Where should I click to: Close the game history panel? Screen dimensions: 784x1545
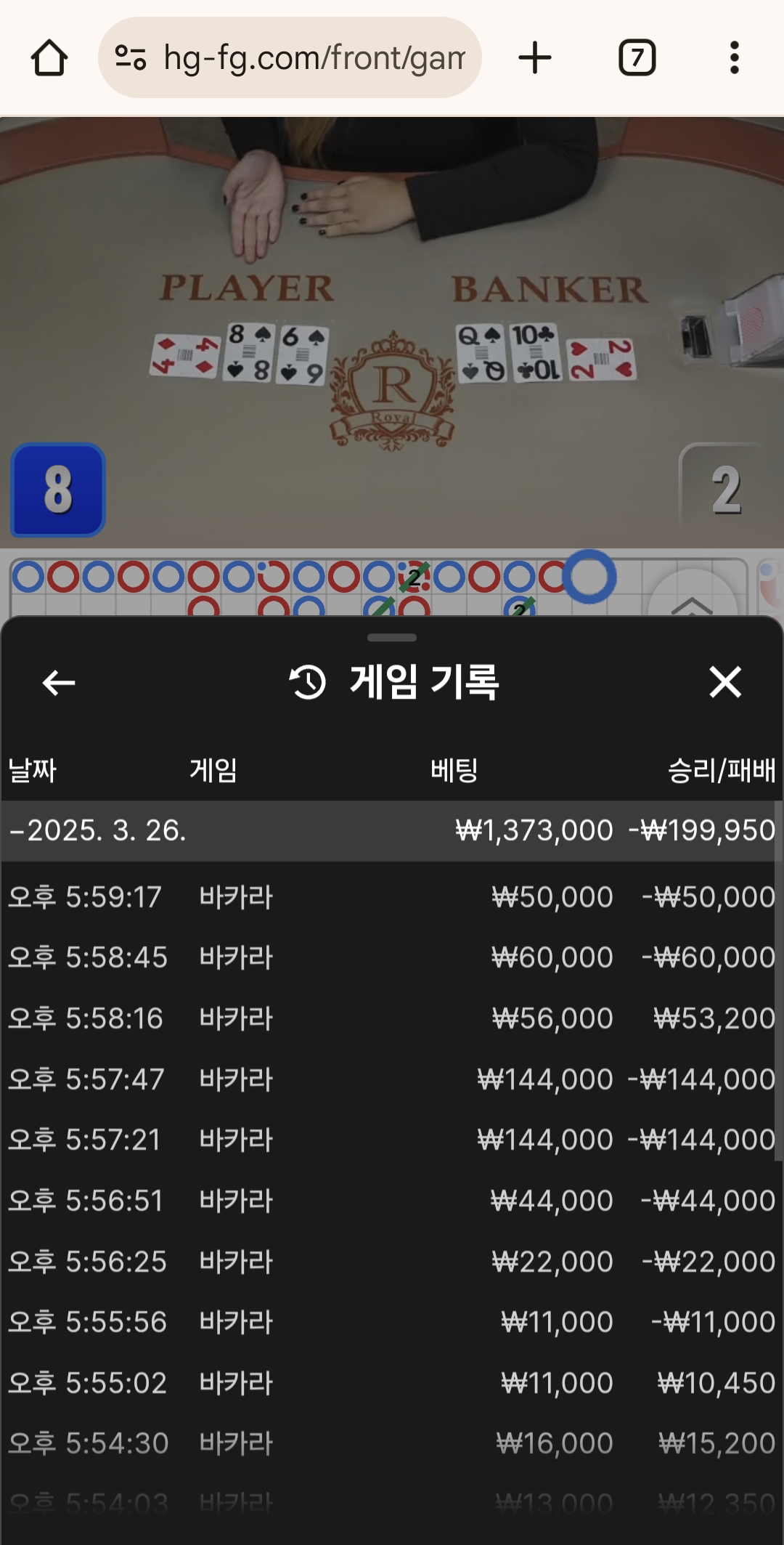(724, 683)
